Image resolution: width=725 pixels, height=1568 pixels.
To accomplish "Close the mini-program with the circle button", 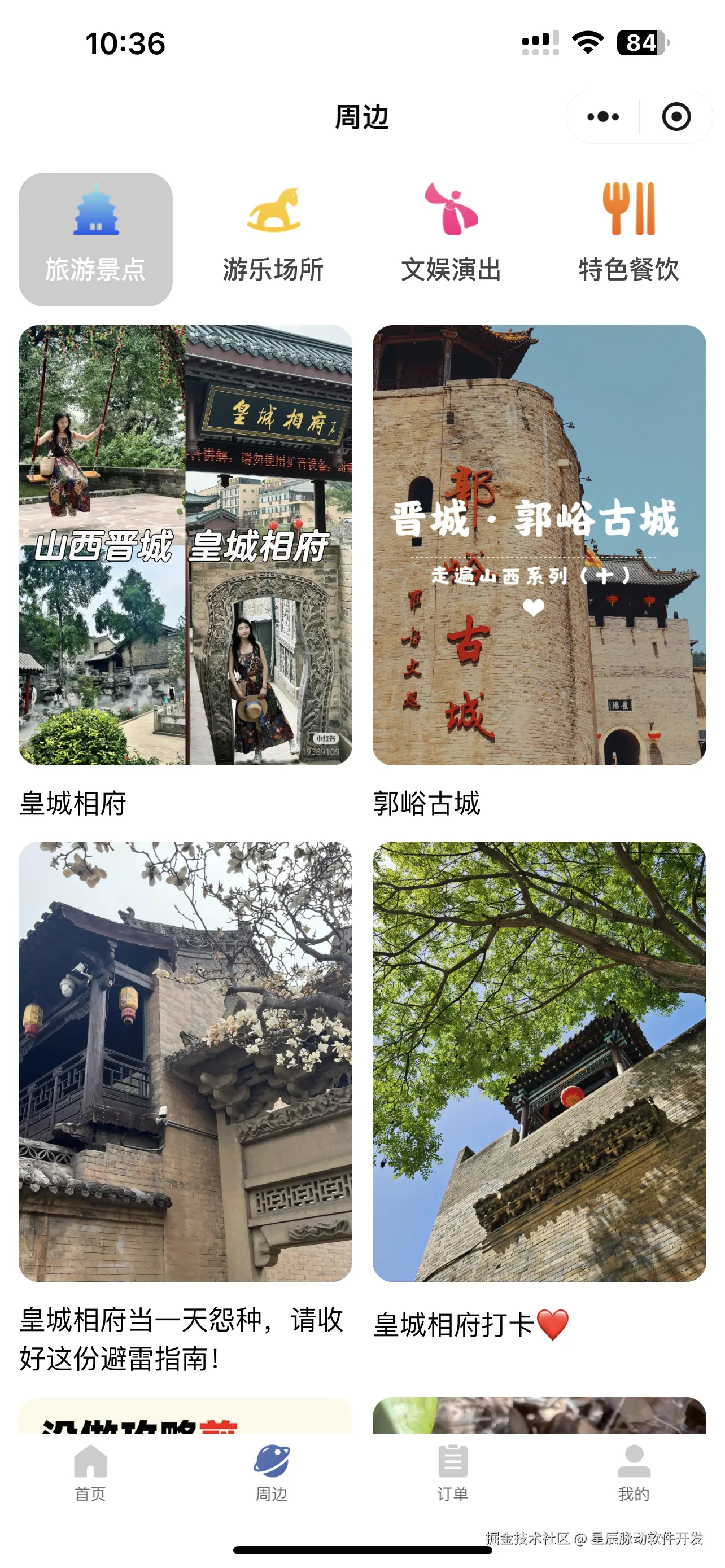I will [676, 116].
